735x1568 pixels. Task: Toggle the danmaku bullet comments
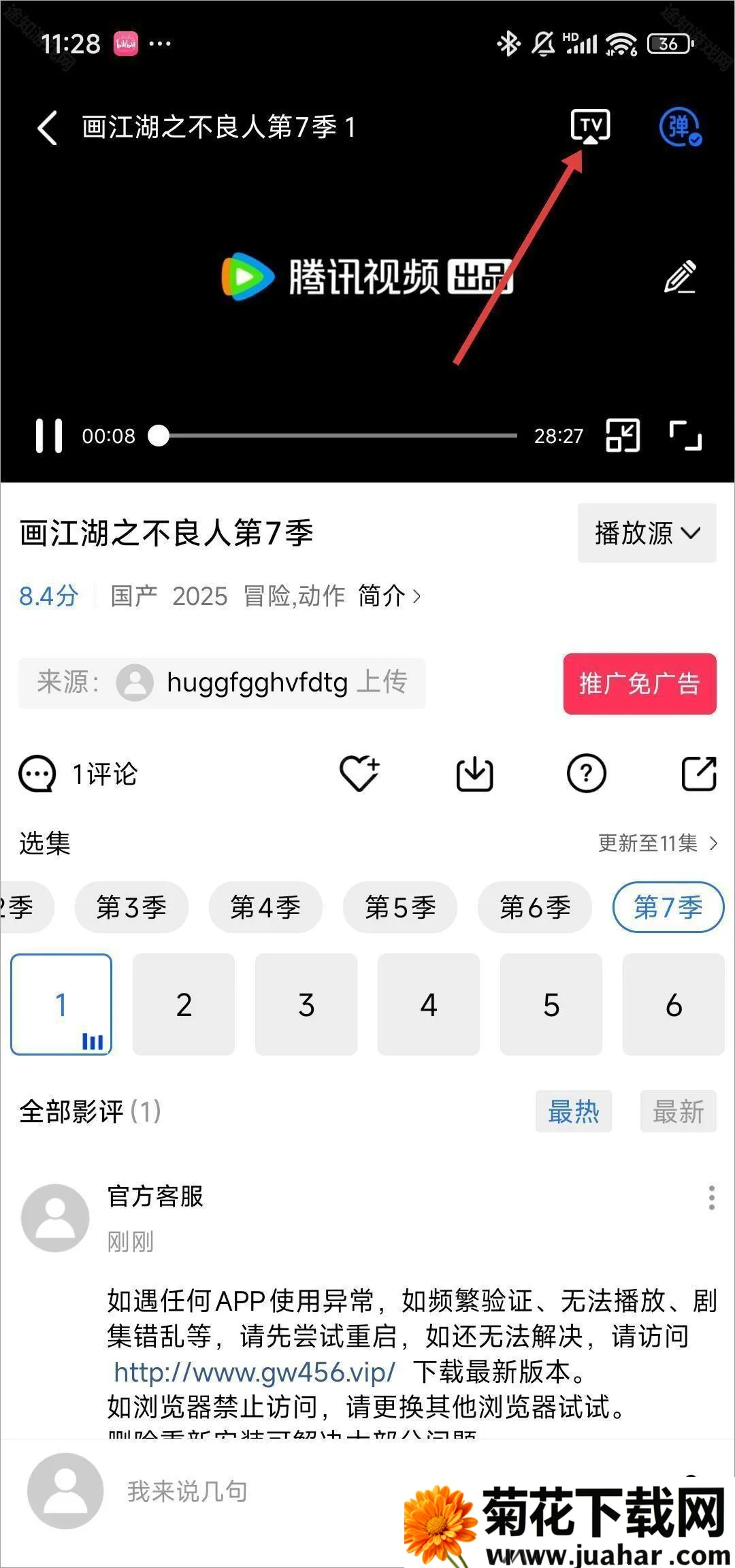(x=680, y=127)
